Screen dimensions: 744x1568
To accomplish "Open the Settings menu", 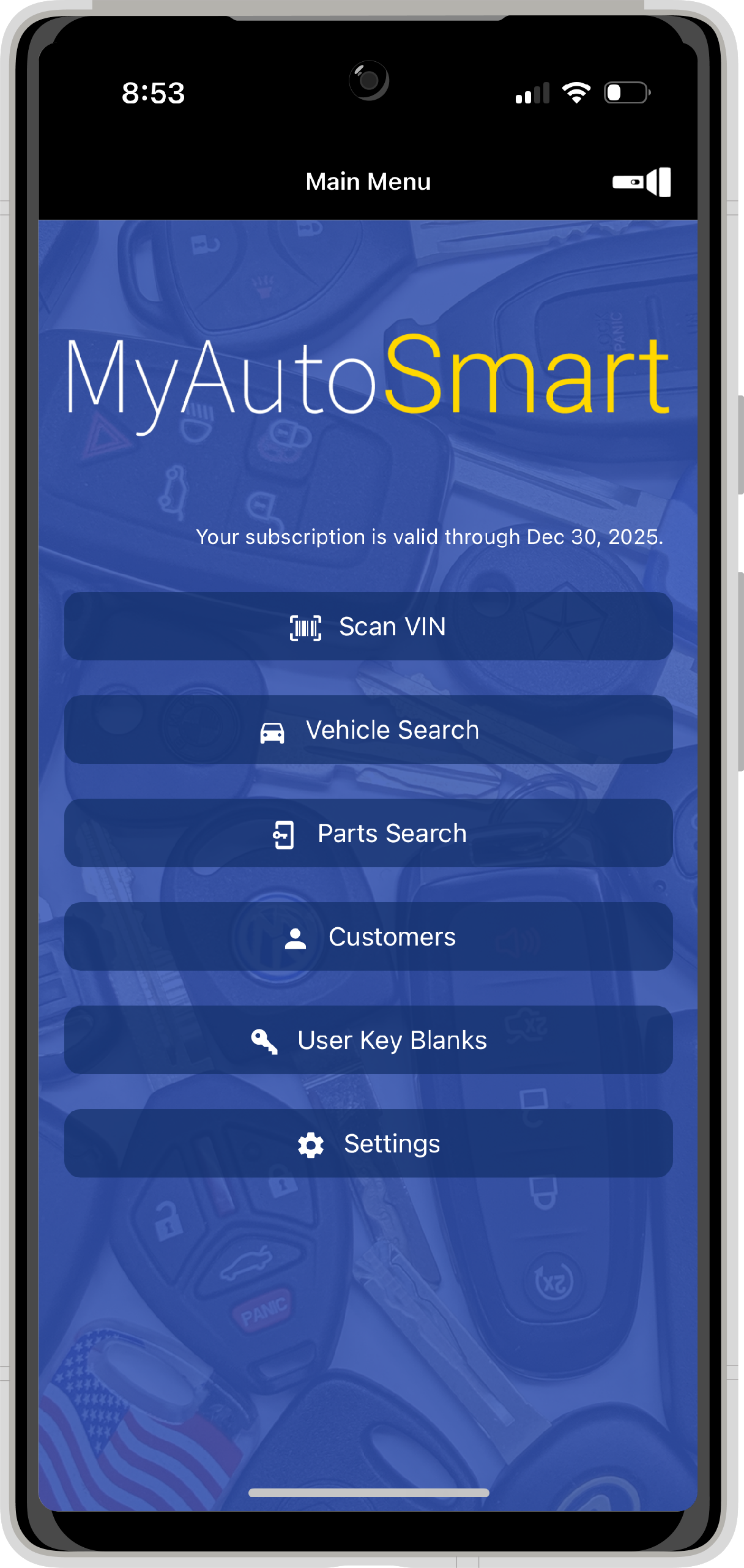I will click(x=368, y=1143).
